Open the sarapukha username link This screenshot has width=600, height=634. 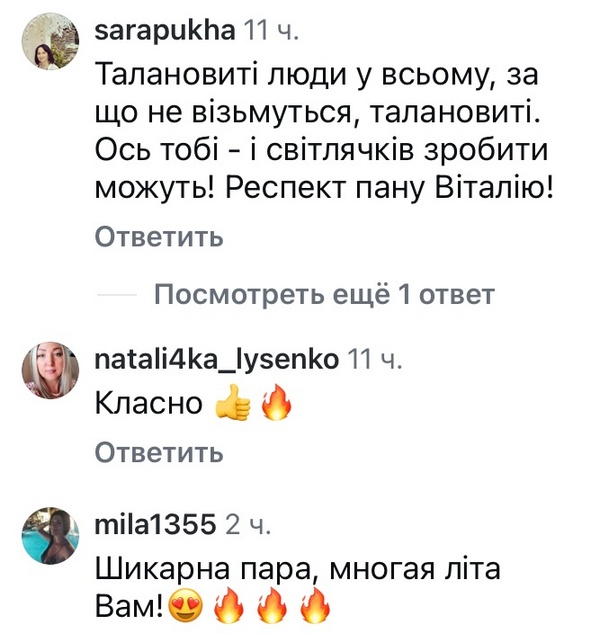coord(163,31)
